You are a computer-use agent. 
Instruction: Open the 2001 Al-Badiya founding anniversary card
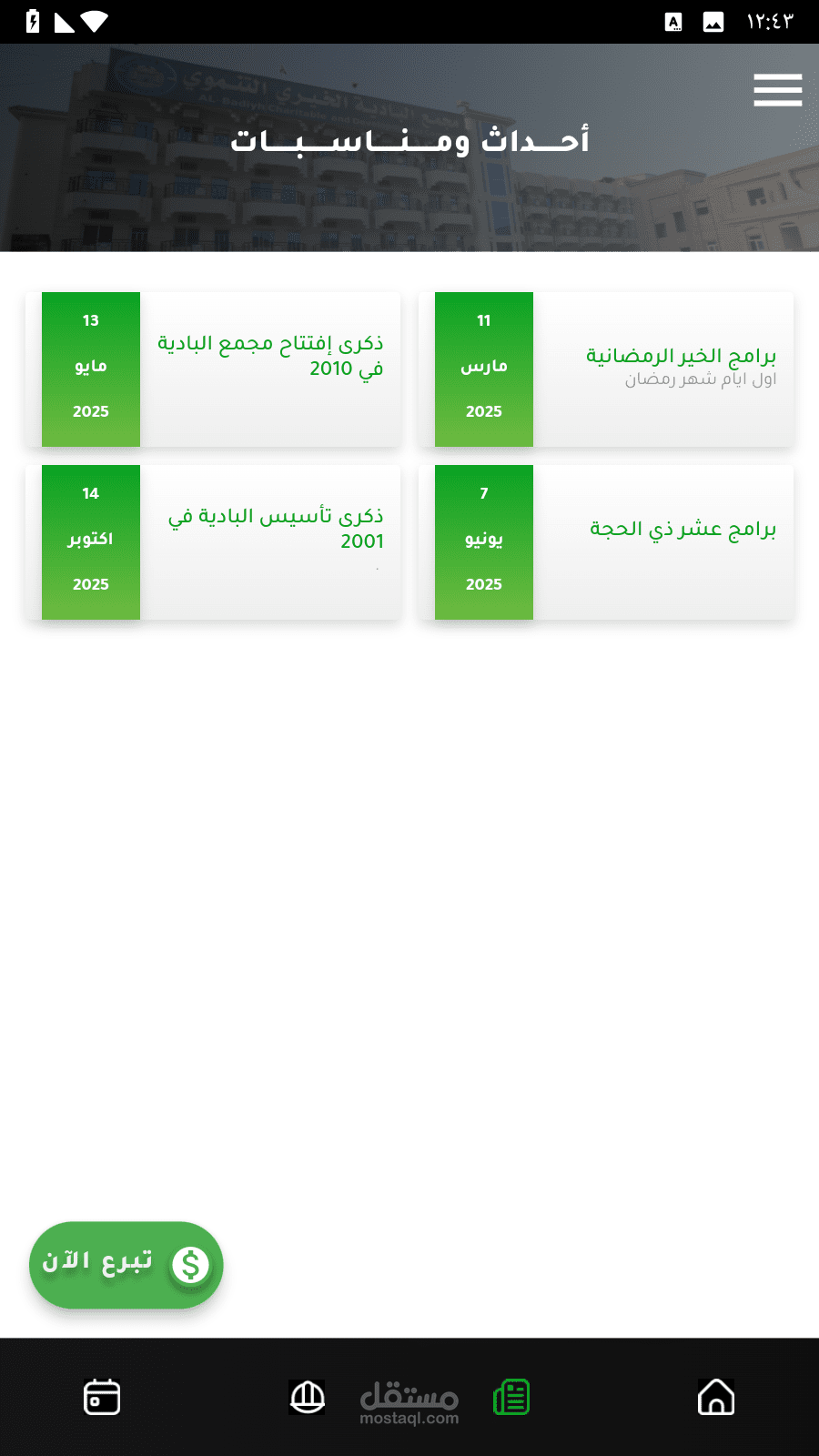[213, 542]
